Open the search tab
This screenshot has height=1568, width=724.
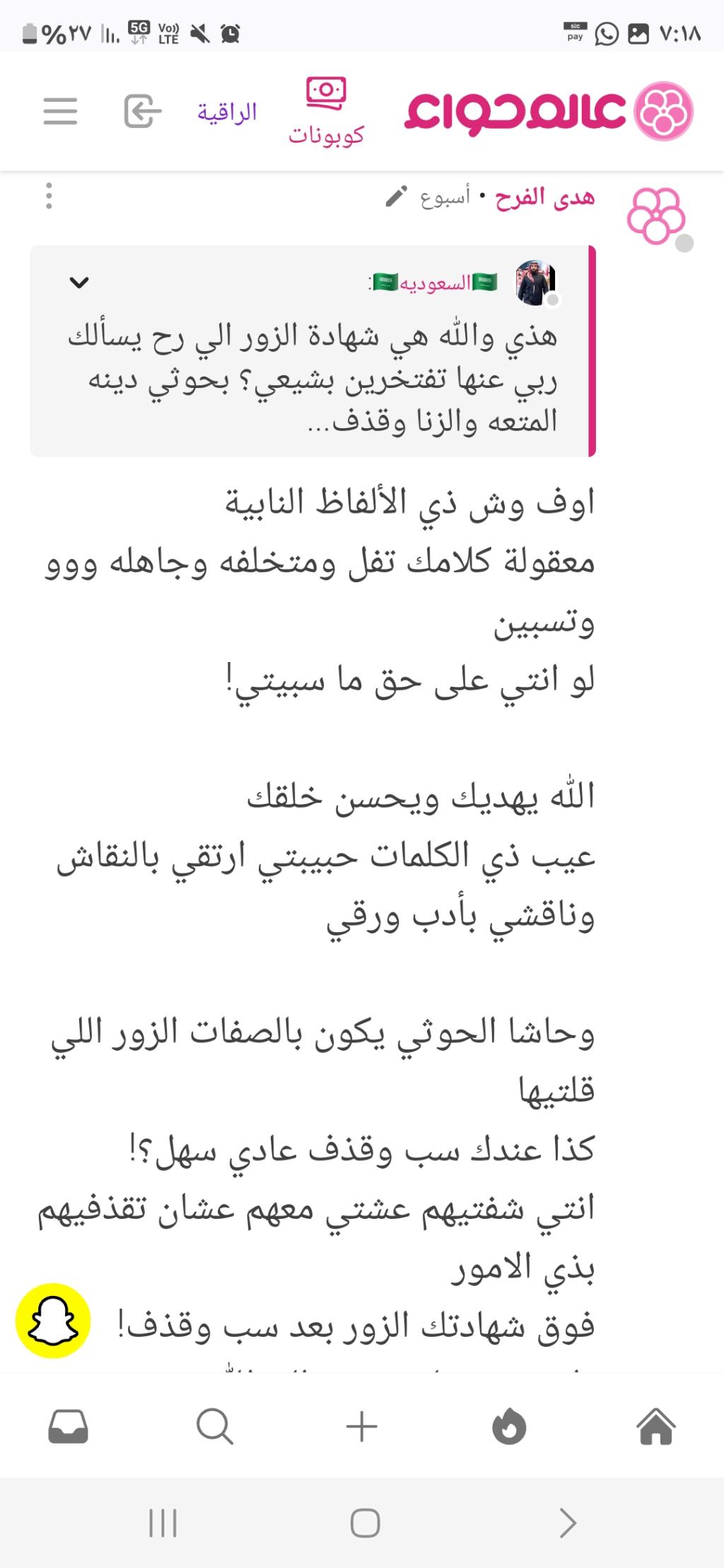pos(215,1426)
